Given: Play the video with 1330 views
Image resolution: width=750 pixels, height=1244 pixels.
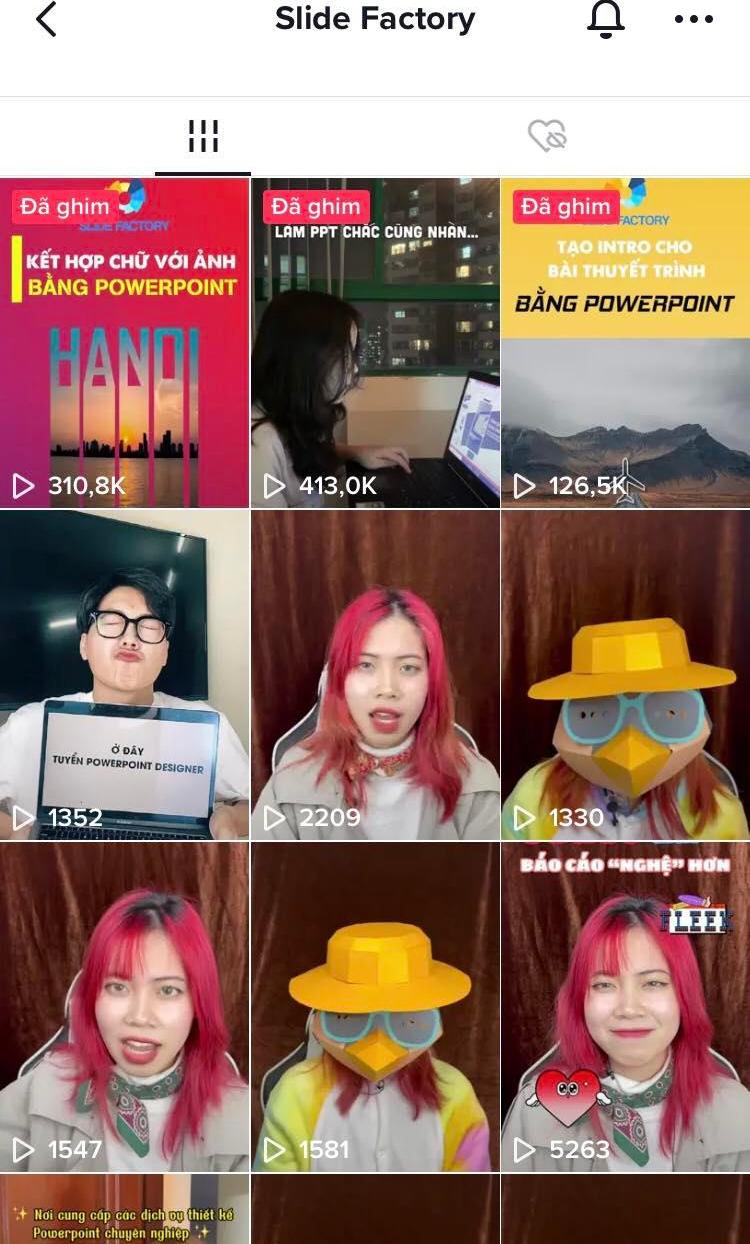Looking at the screenshot, I should click(625, 675).
